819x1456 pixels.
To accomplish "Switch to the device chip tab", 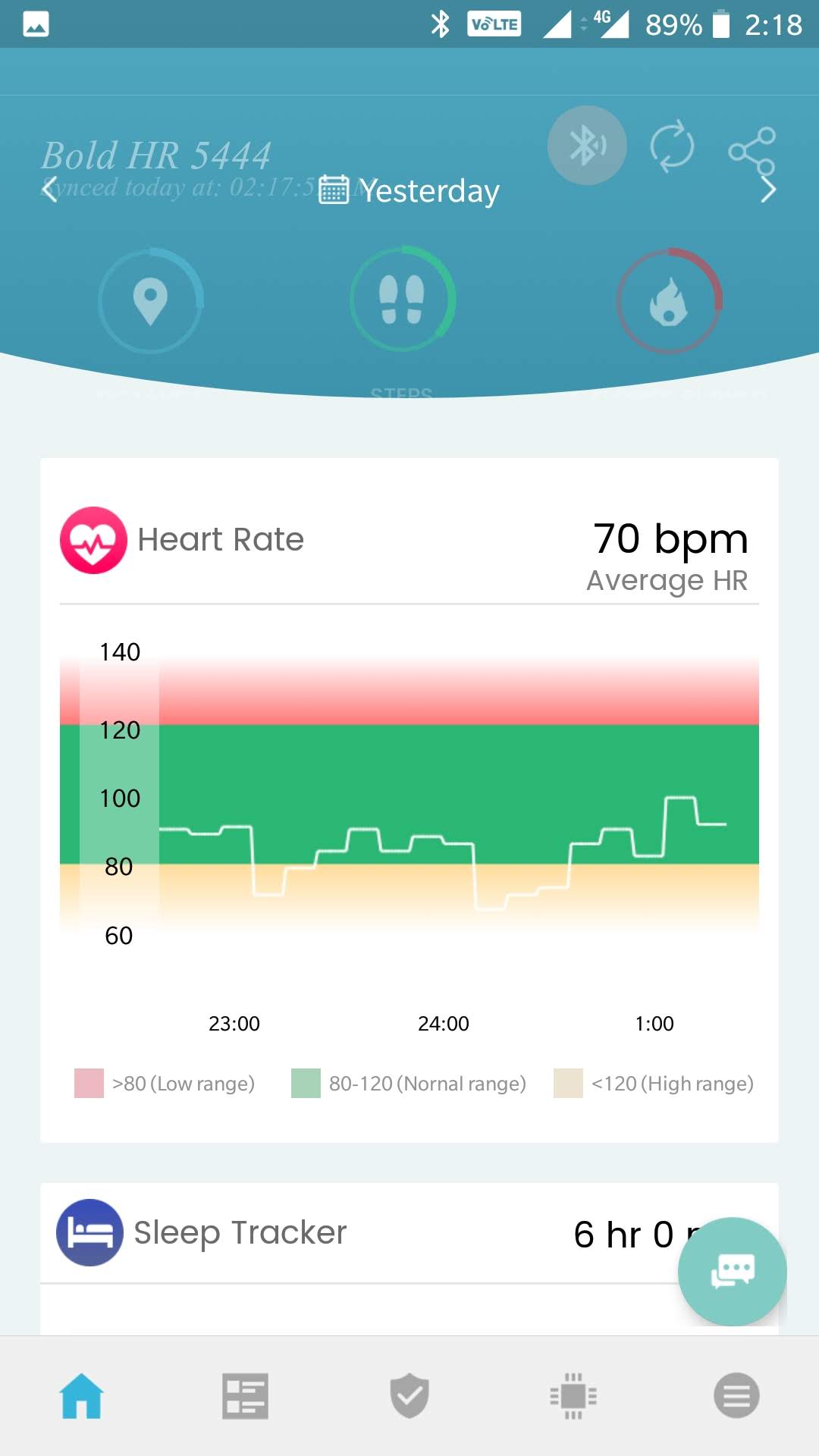I will [573, 1395].
